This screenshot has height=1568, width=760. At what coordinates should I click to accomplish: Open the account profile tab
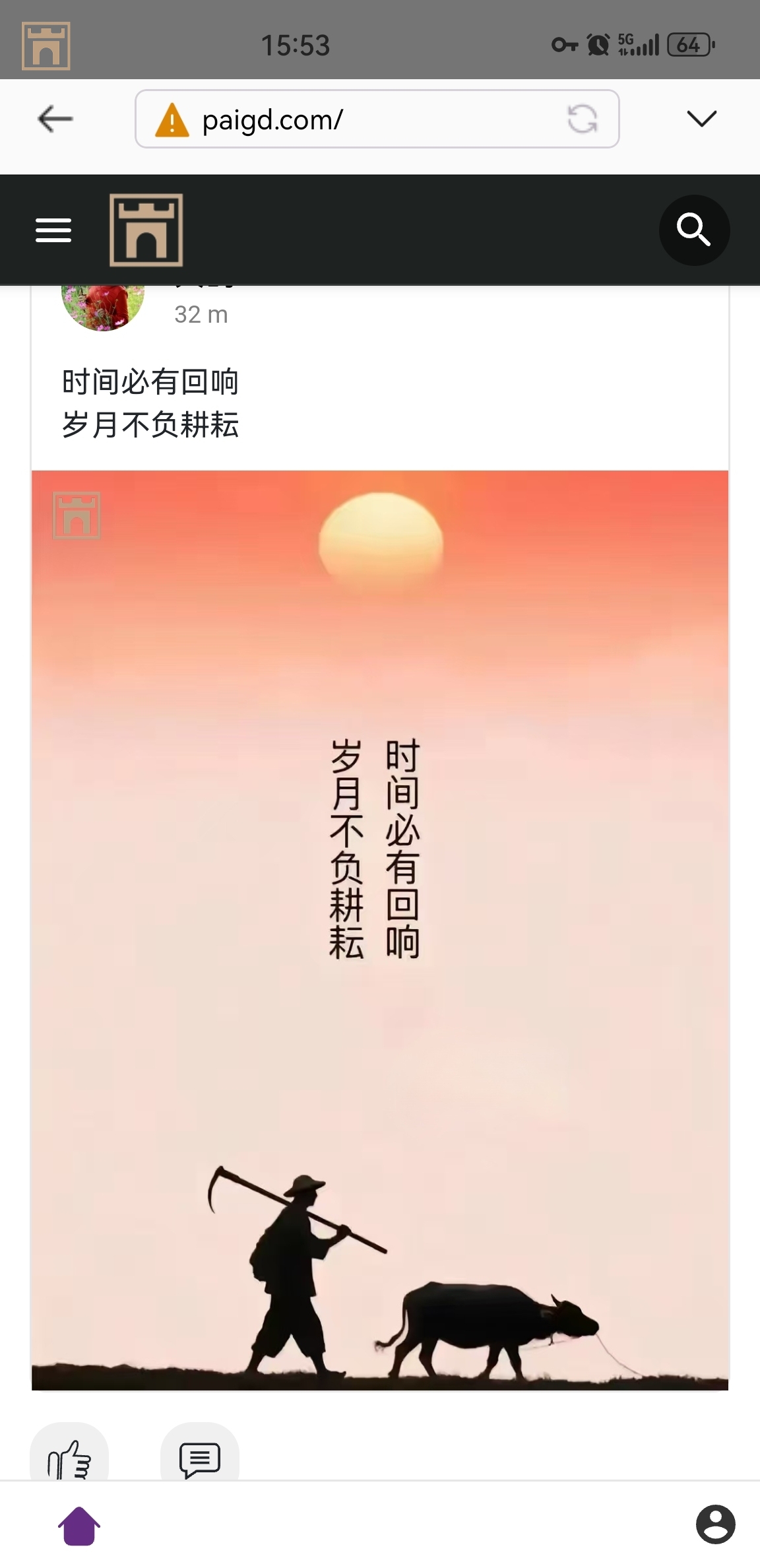pos(715,1524)
